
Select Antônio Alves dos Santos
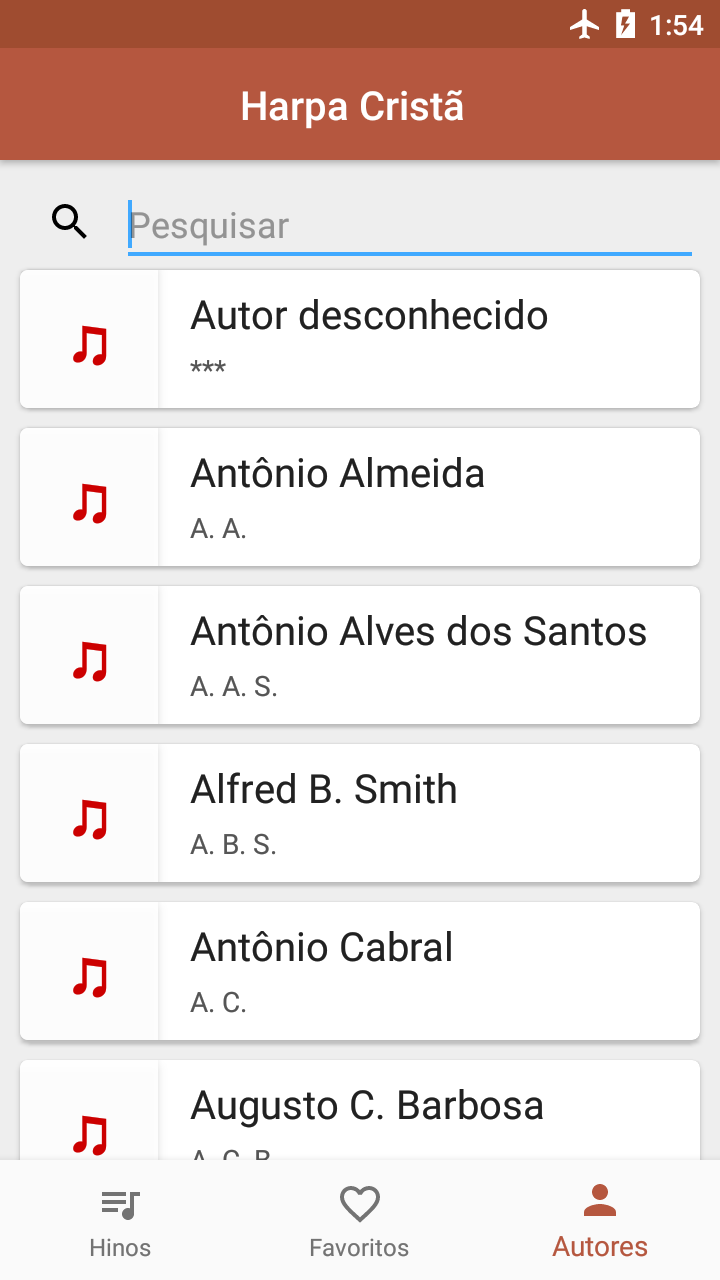tap(360, 655)
